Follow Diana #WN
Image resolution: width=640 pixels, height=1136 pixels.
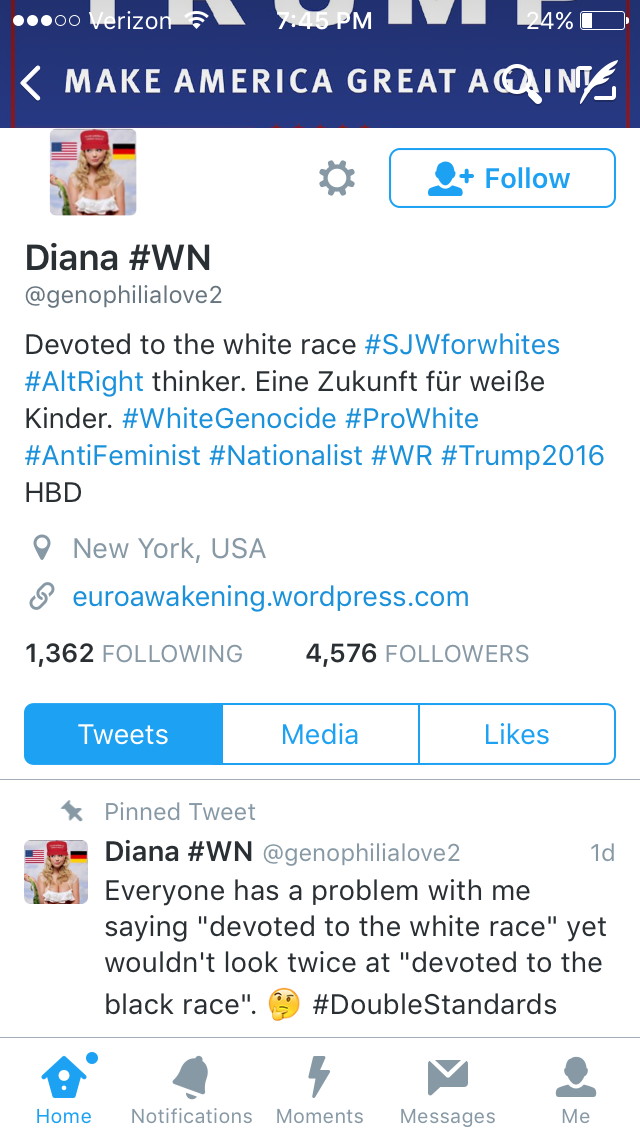pos(502,178)
